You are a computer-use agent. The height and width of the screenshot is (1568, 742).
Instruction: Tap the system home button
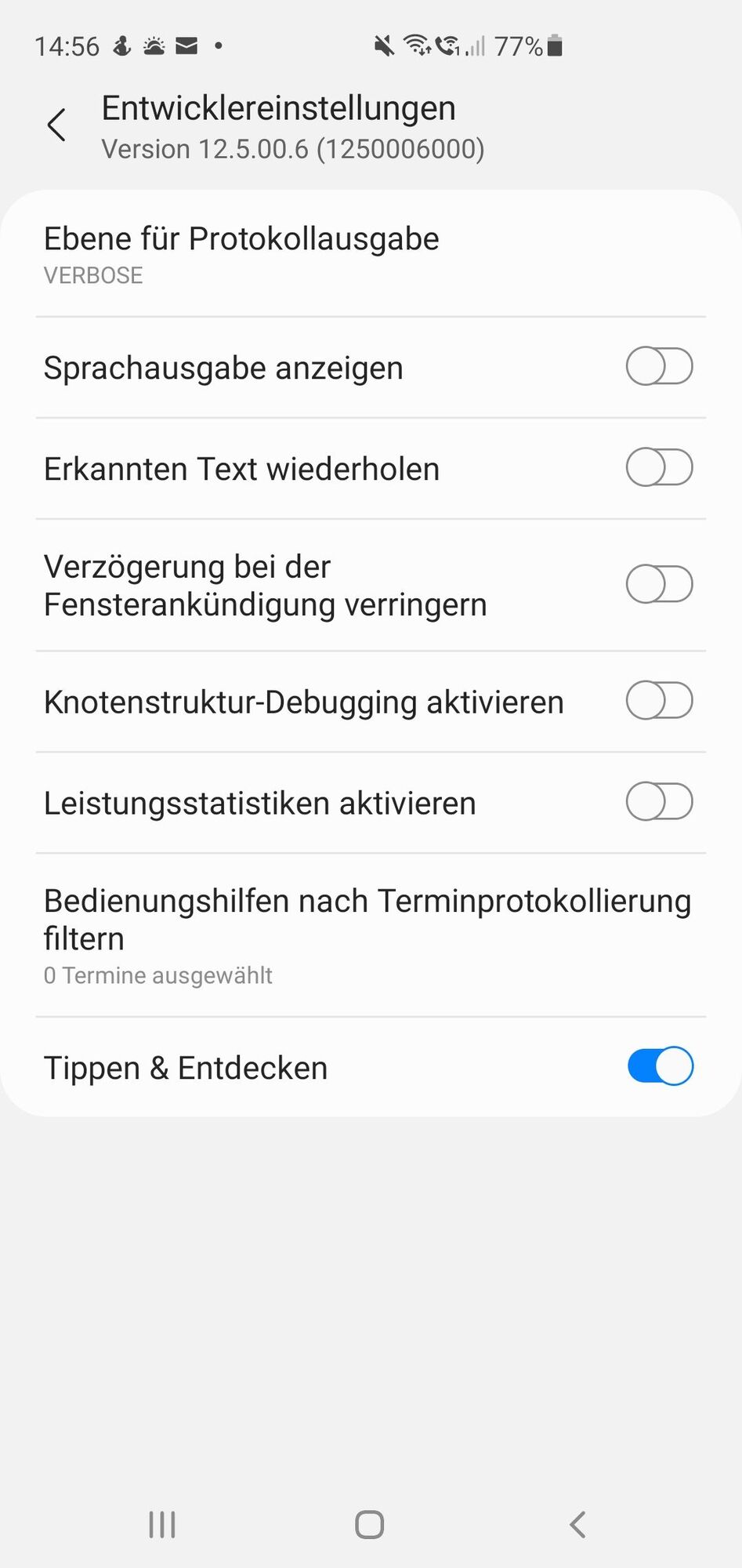[x=370, y=1525]
